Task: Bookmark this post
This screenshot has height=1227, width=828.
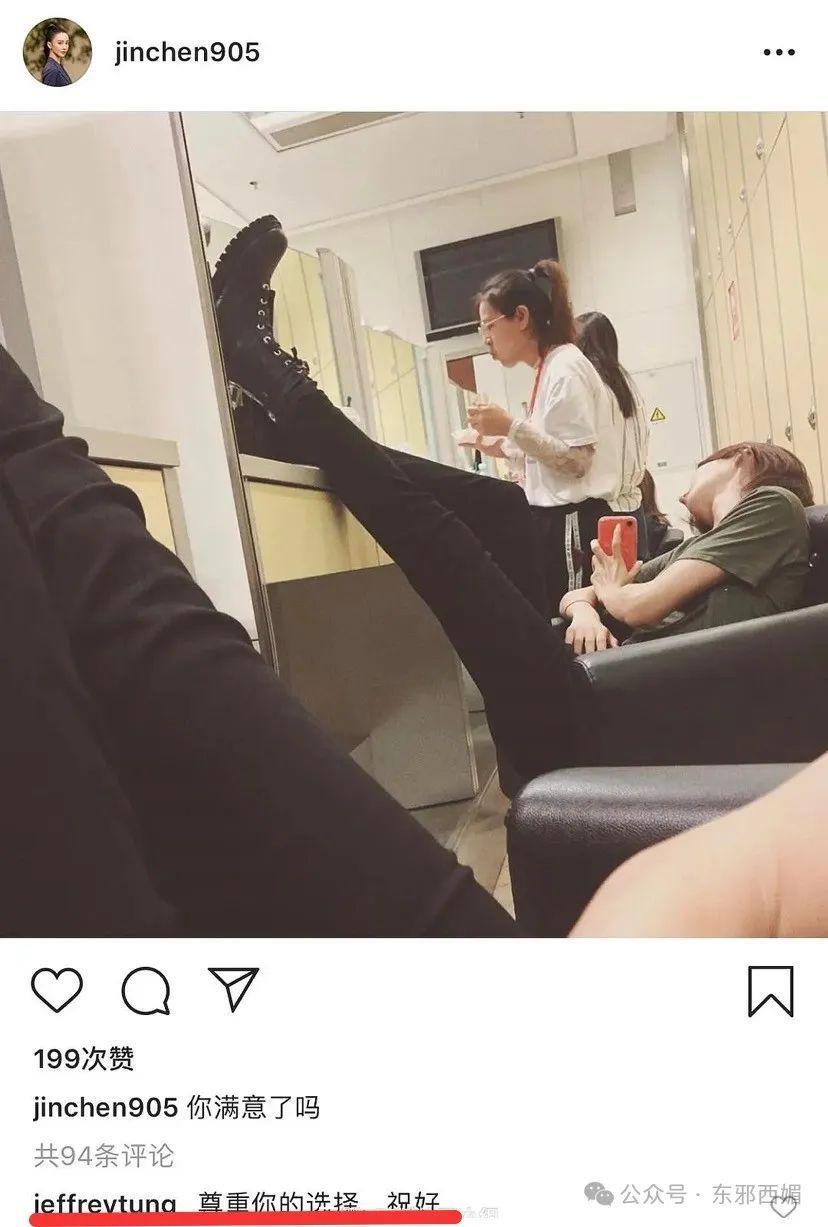Action: click(770, 991)
